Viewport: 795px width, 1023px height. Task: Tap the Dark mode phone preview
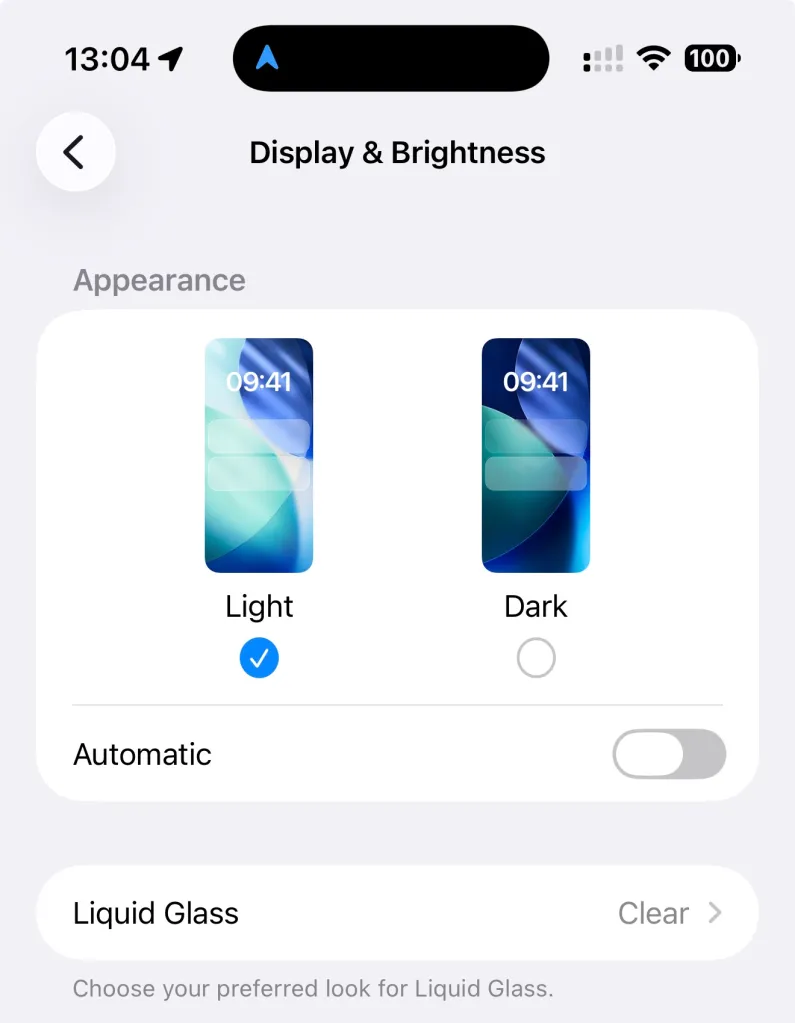coord(536,455)
